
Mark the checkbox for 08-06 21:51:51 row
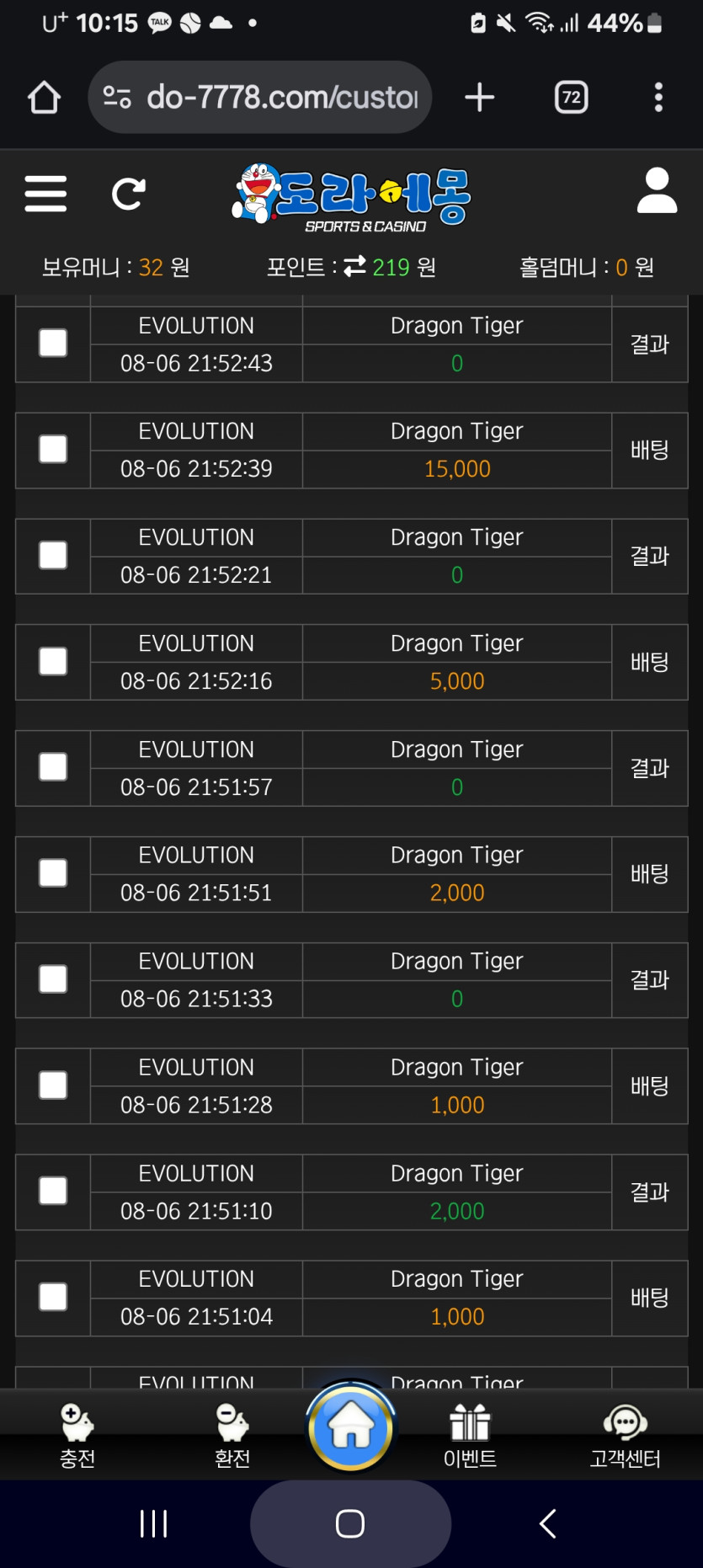(x=53, y=873)
